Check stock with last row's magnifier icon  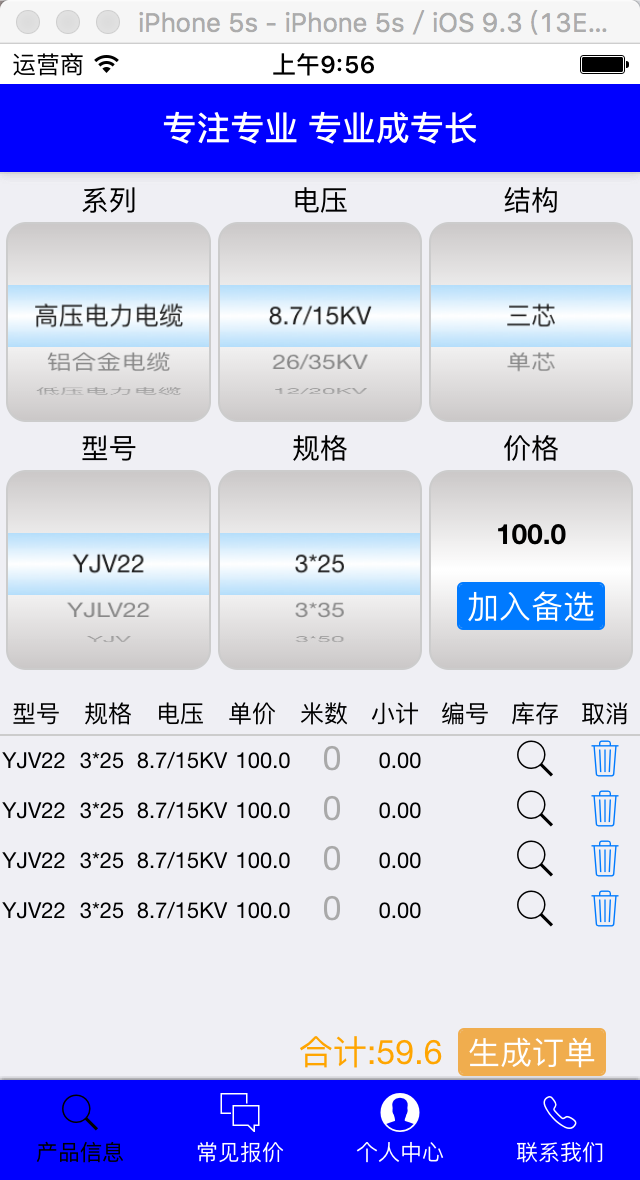pyautogui.click(x=535, y=908)
